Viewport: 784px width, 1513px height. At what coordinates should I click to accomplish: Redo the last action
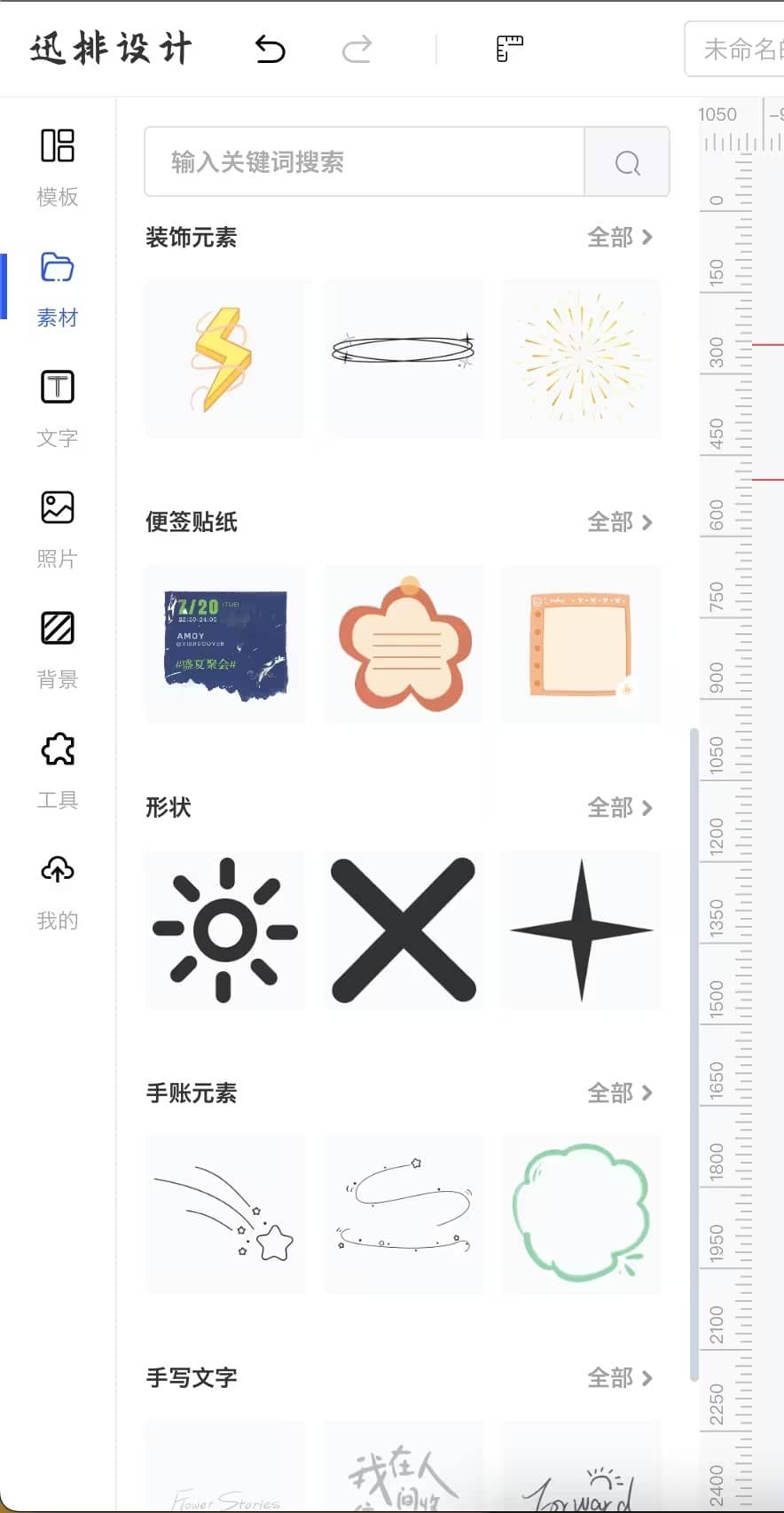[357, 49]
